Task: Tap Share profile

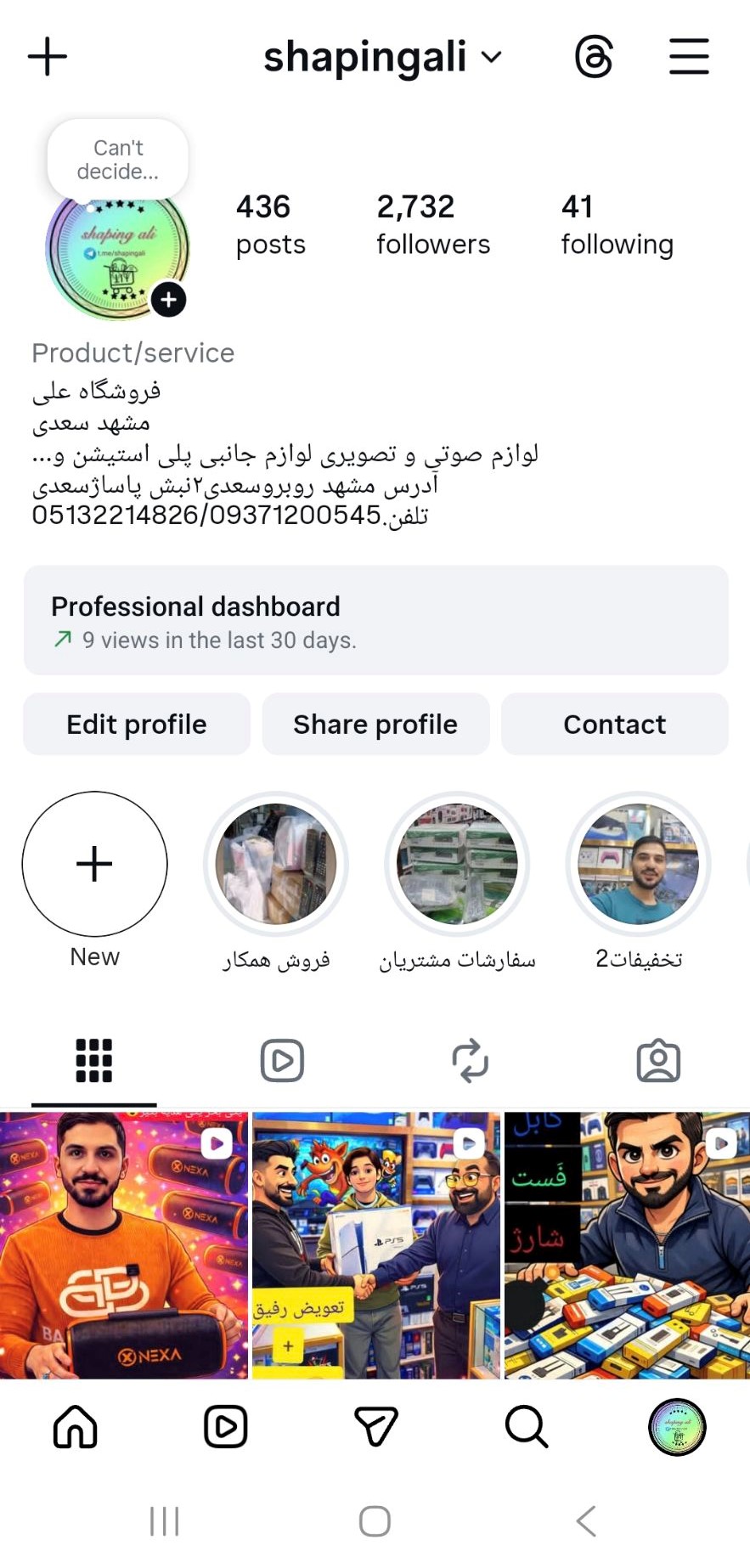Action: [x=375, y=724]
